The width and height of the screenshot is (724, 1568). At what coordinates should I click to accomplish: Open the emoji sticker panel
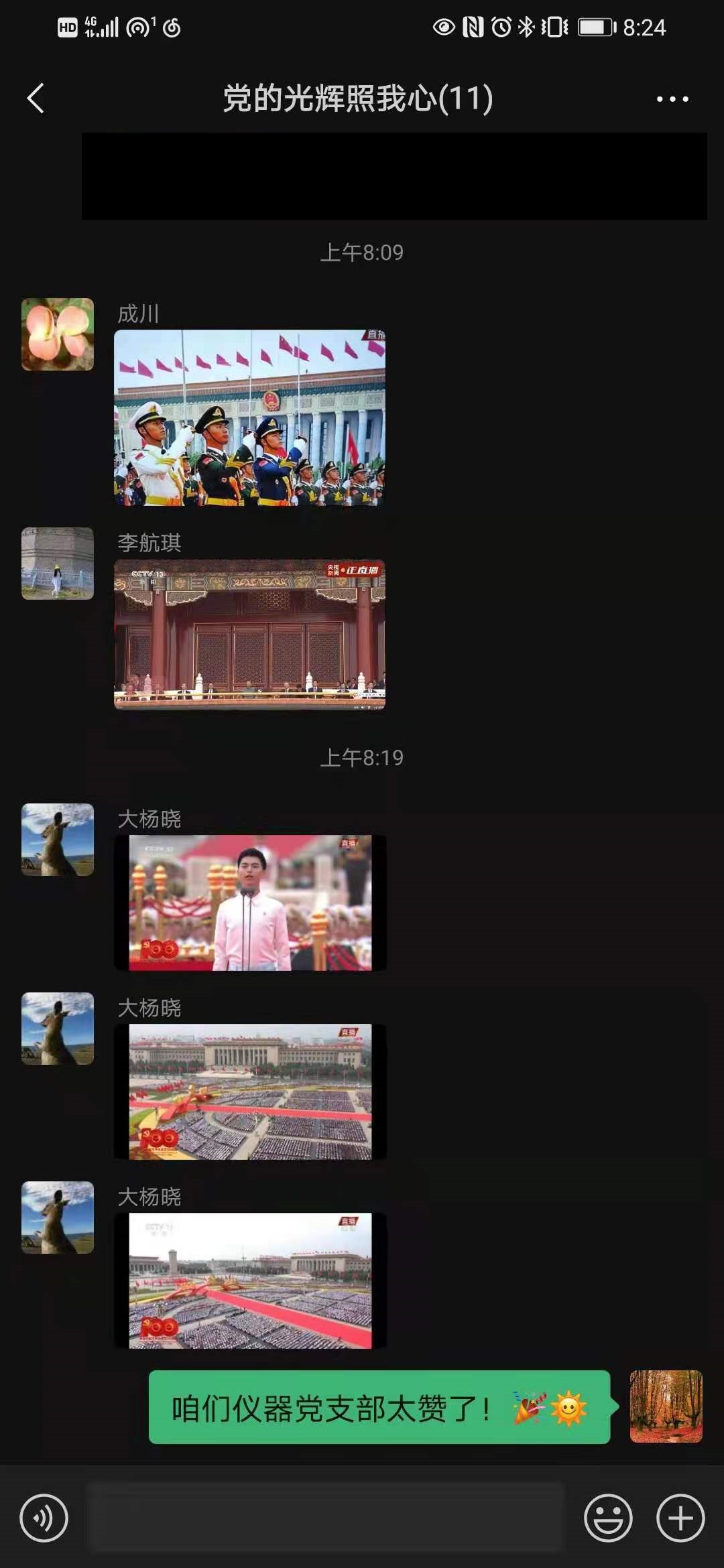pos(608,1518)
